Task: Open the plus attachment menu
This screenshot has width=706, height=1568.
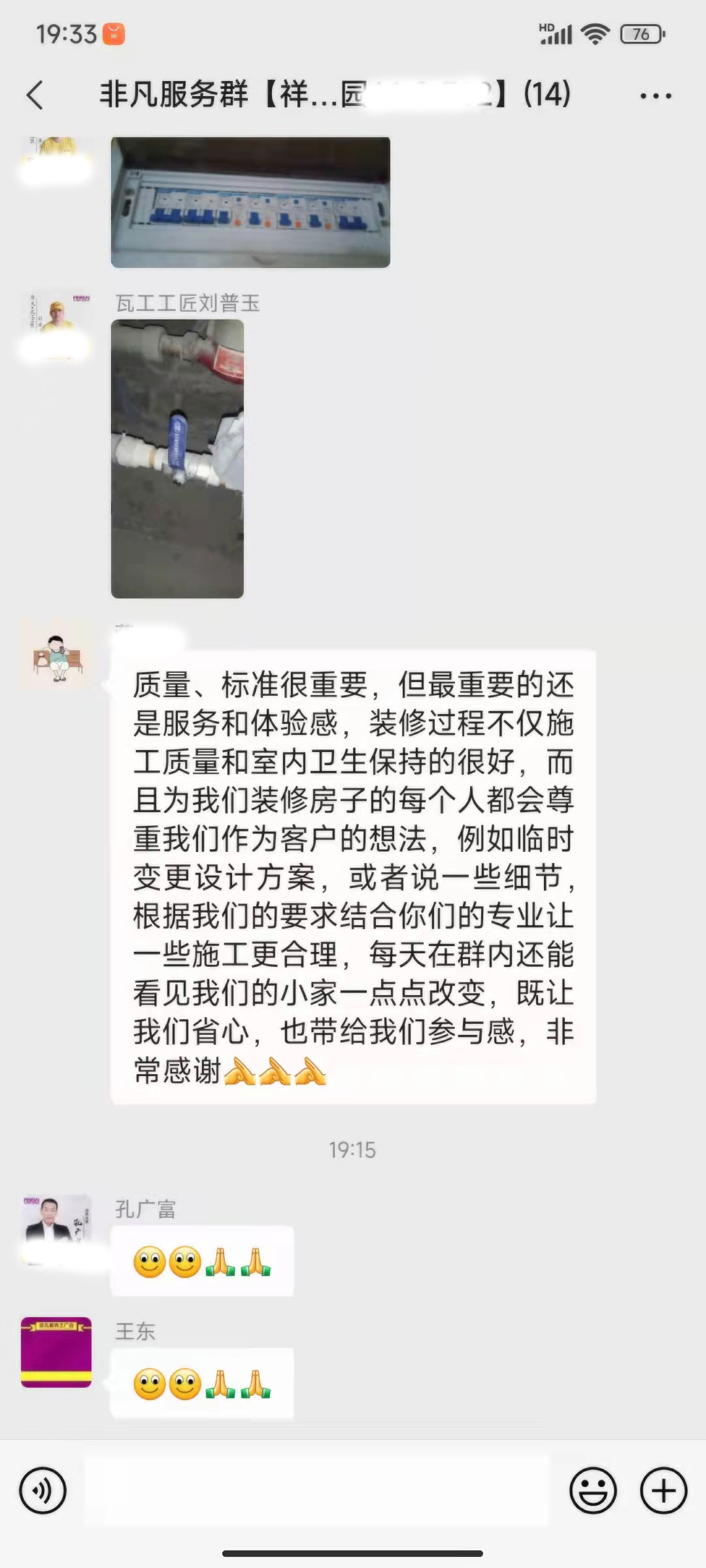Action: click(663, 1491)
